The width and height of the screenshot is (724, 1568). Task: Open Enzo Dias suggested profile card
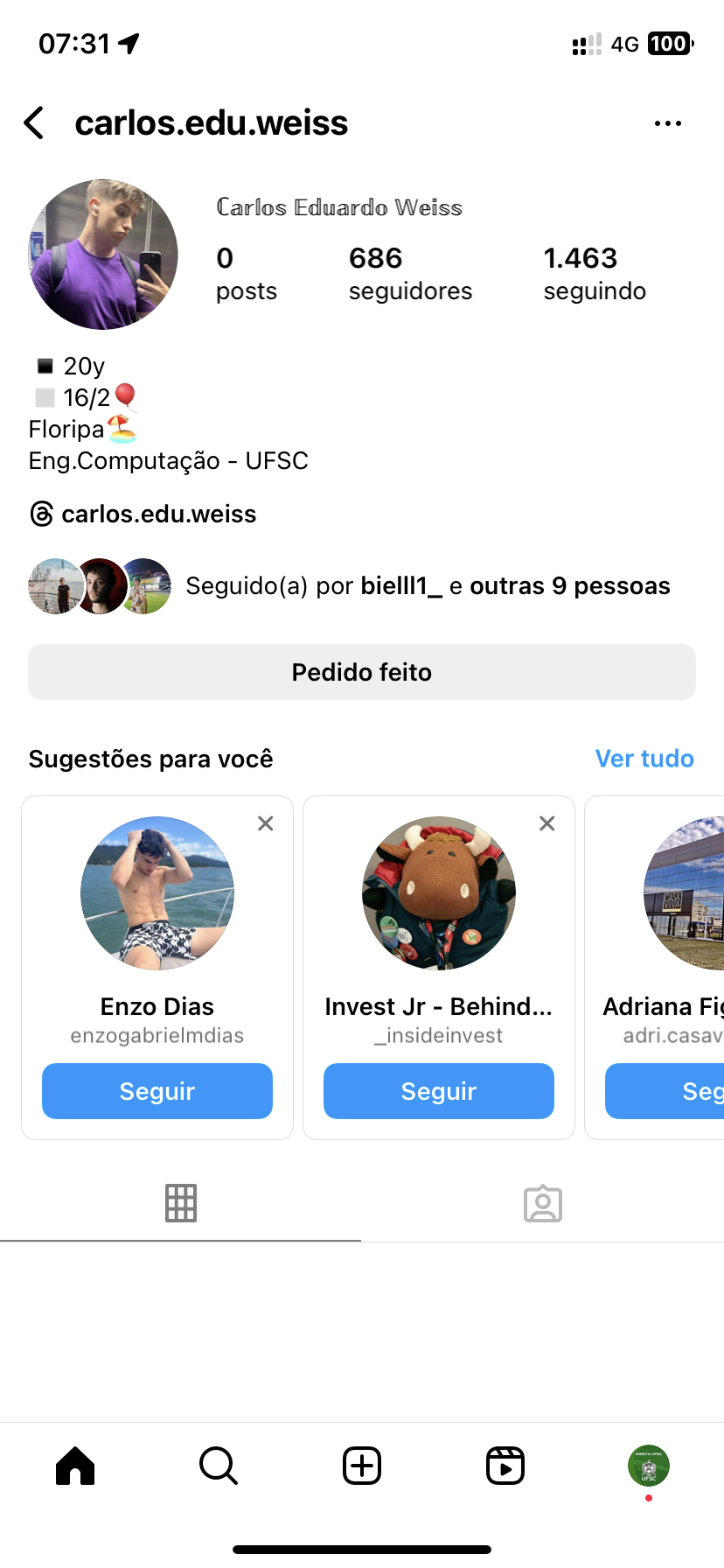point(157,893)
